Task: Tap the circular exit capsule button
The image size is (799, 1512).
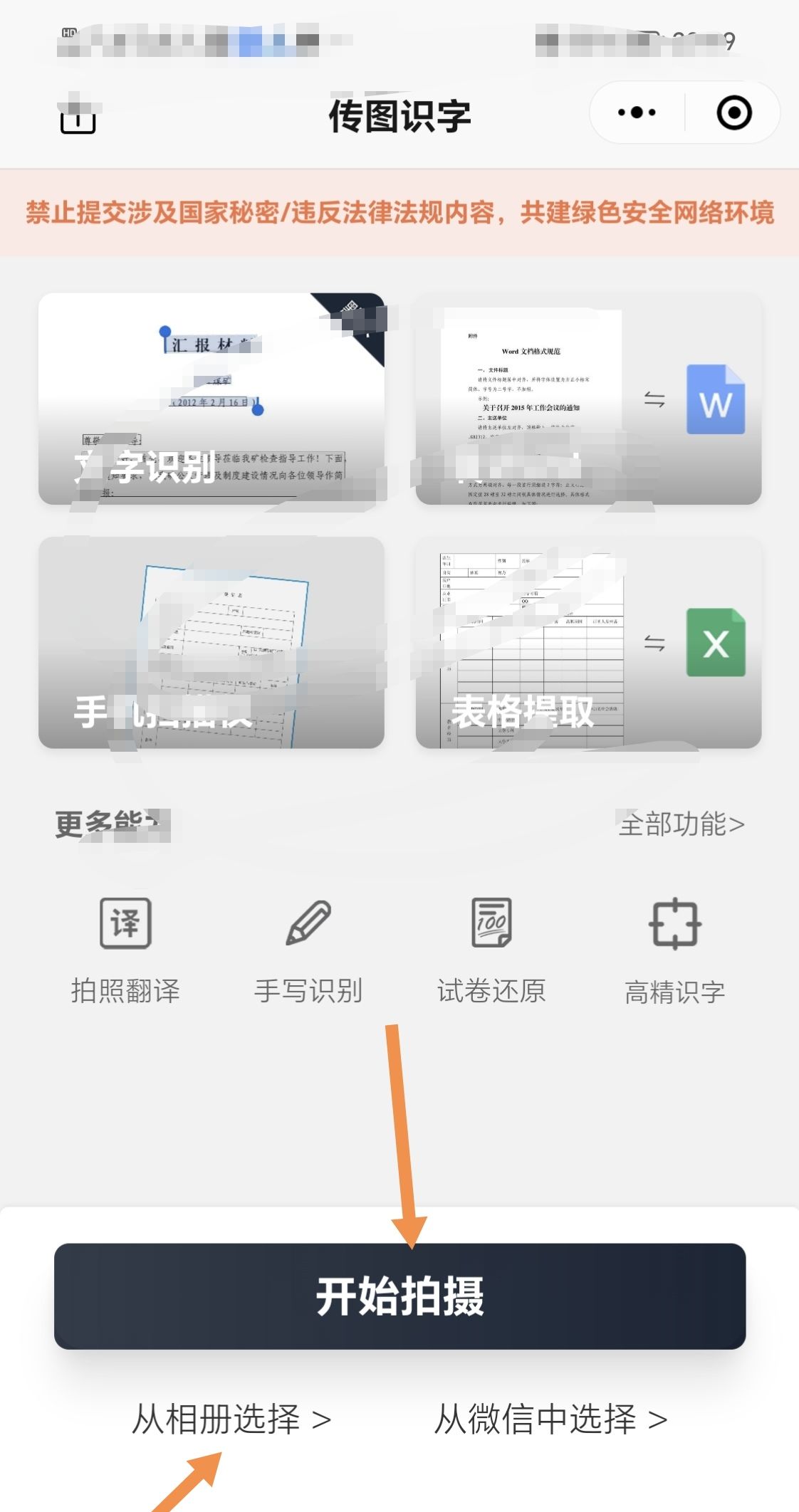Action: pos(735,112)
